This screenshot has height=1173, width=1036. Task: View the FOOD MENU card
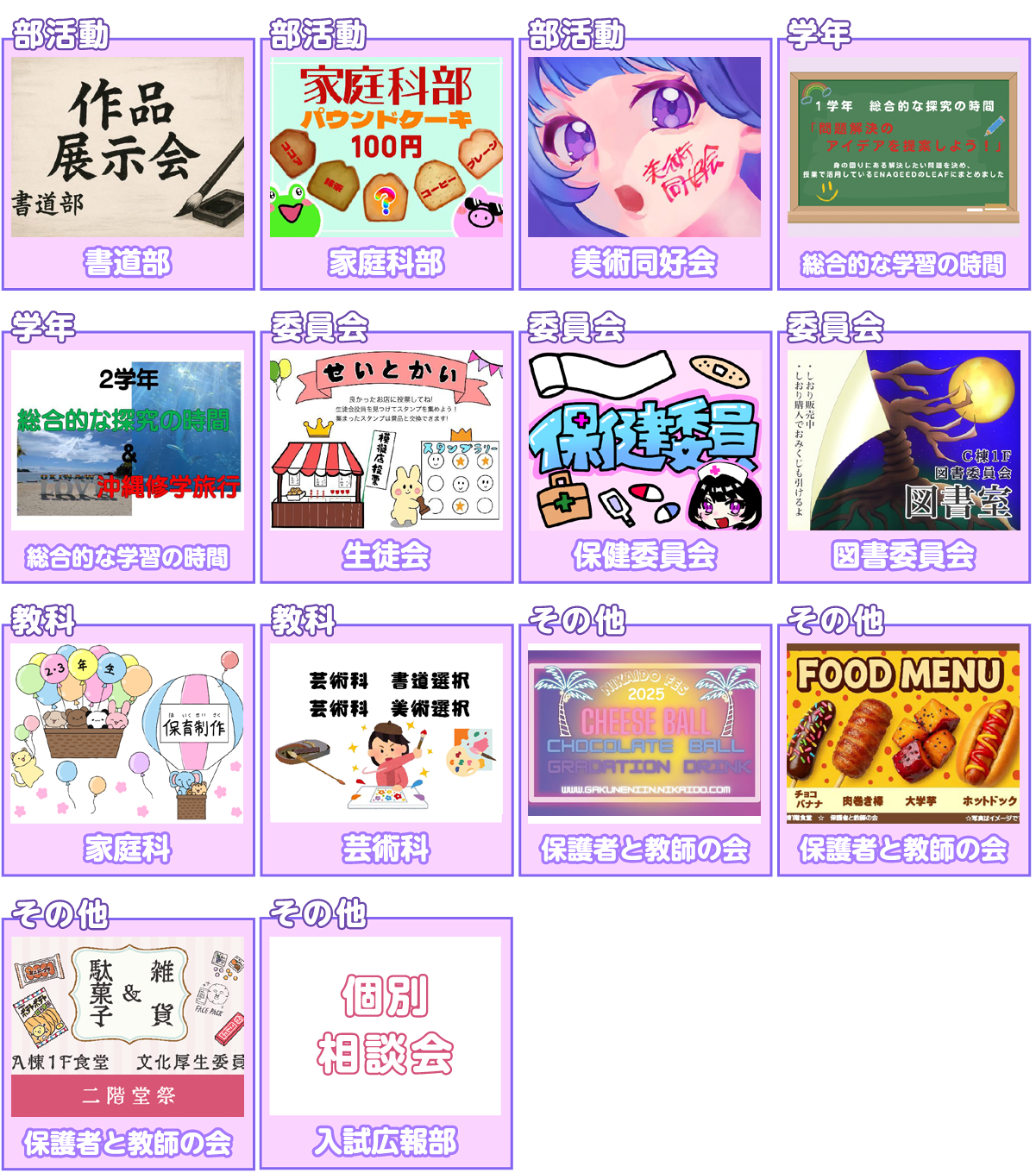pyautogui.click(x=903, y=750)
